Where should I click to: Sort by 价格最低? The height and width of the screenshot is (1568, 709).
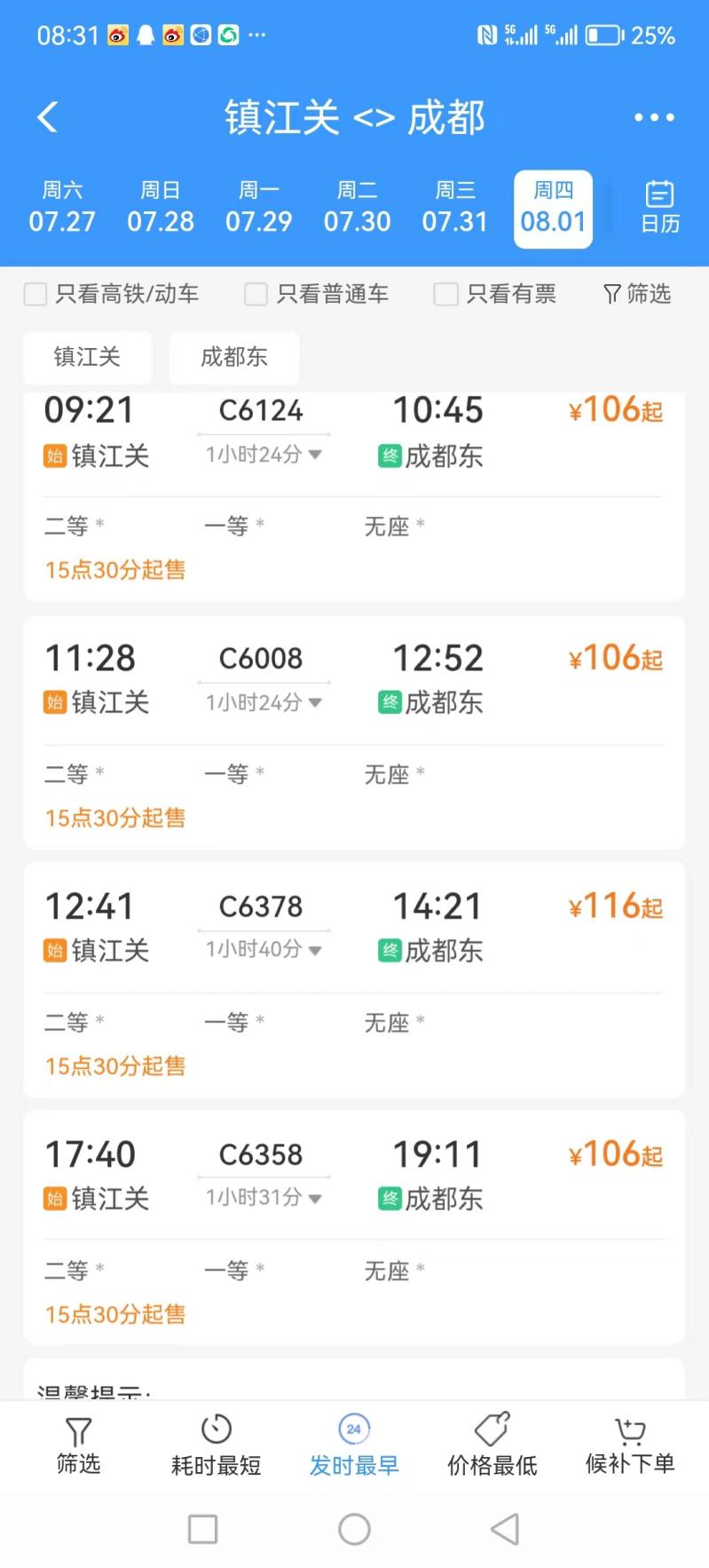(x=492, y=1445)
